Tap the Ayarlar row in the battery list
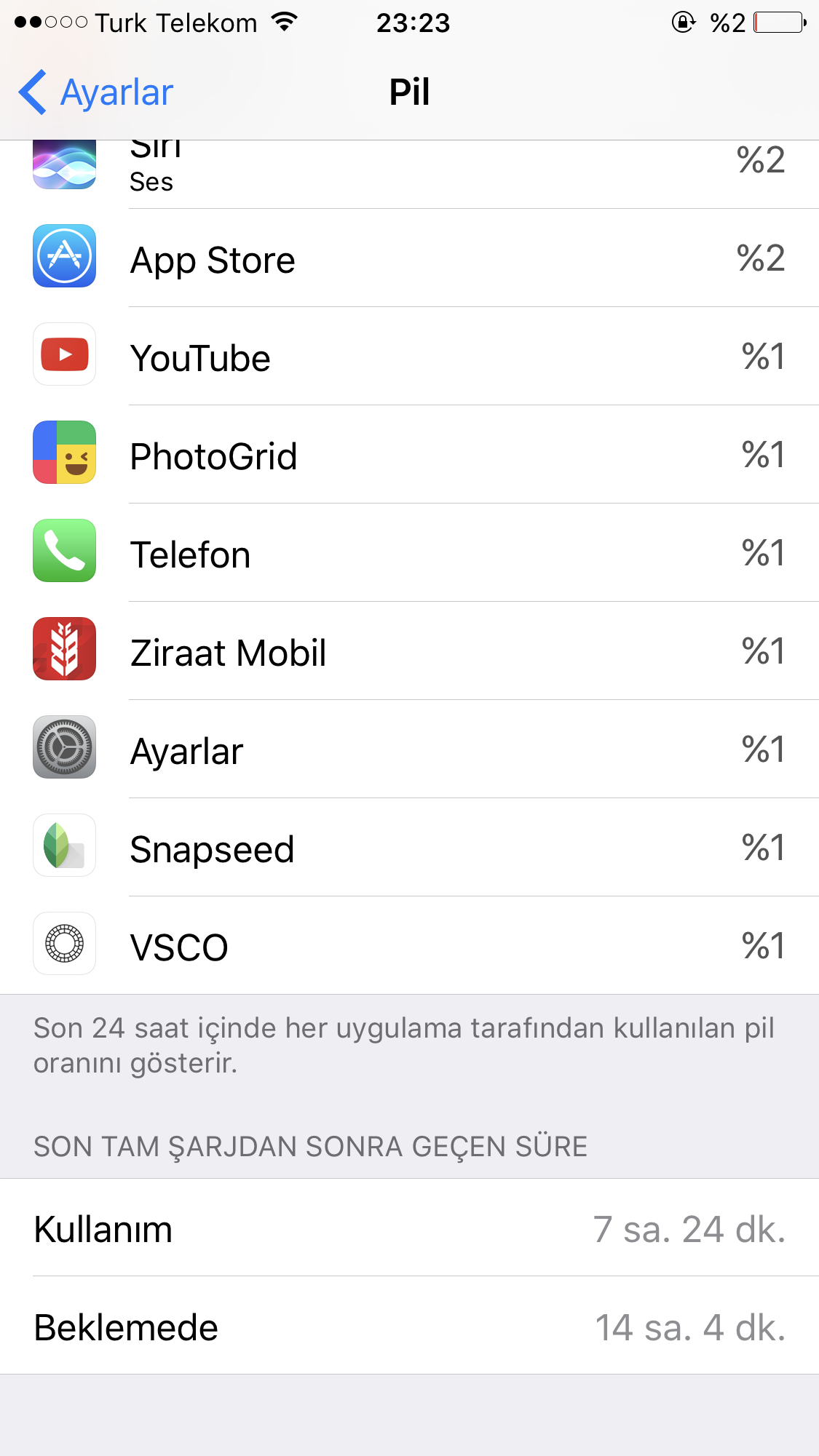 [x=408, y=750]
